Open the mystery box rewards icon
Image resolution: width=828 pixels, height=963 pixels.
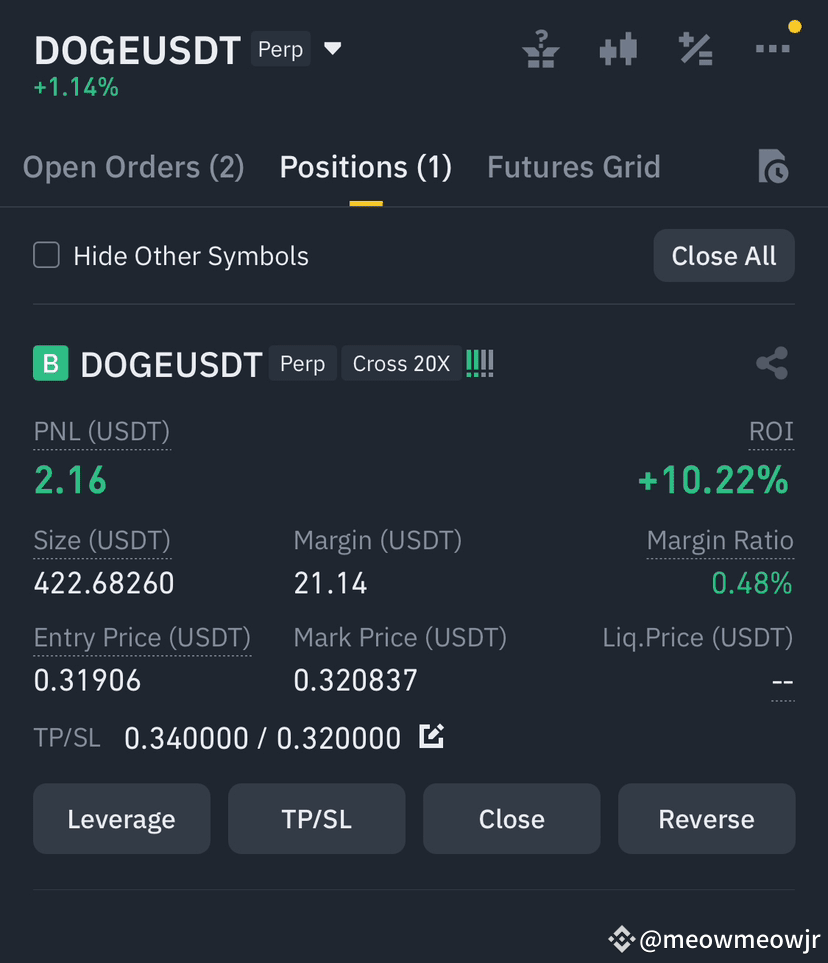[541, 50]
